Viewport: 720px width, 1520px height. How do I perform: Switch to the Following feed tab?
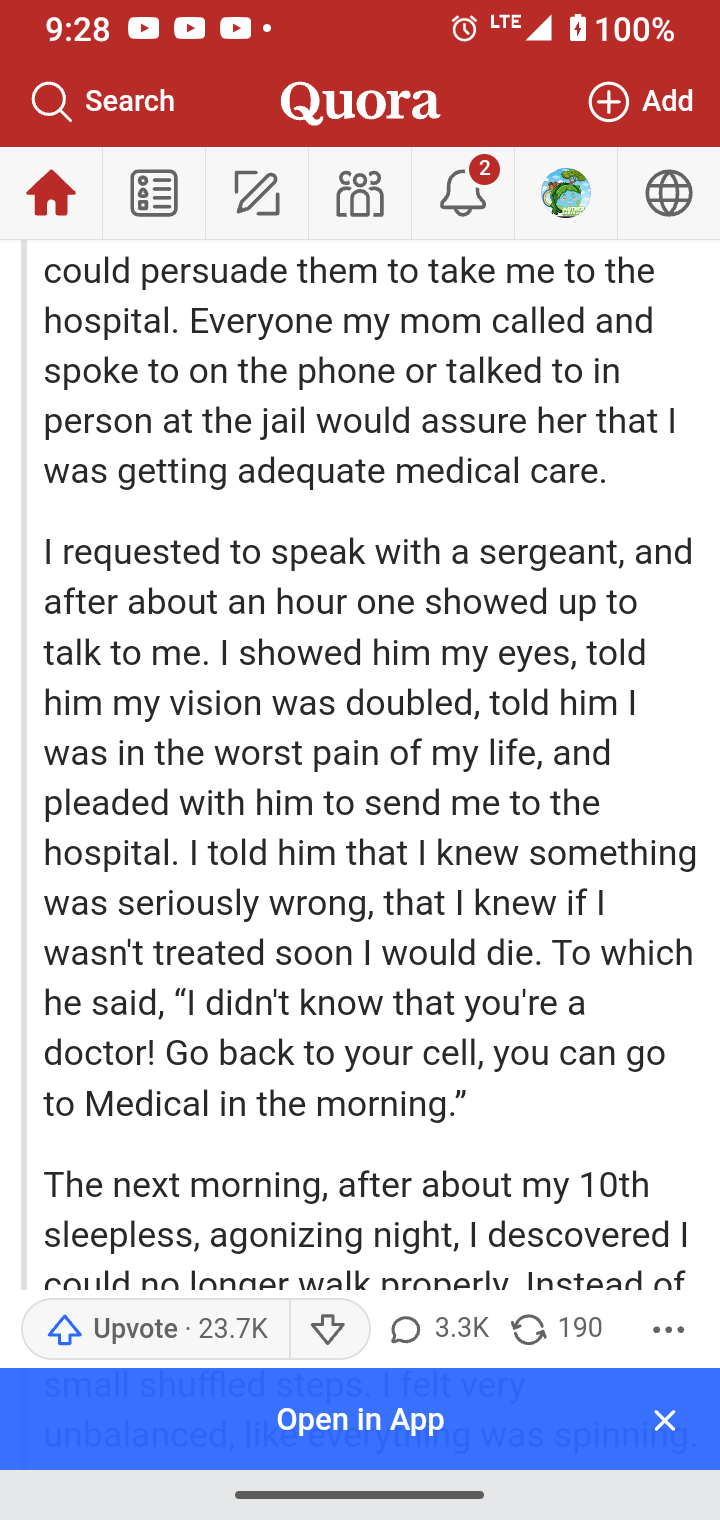[x=154, y=193]
